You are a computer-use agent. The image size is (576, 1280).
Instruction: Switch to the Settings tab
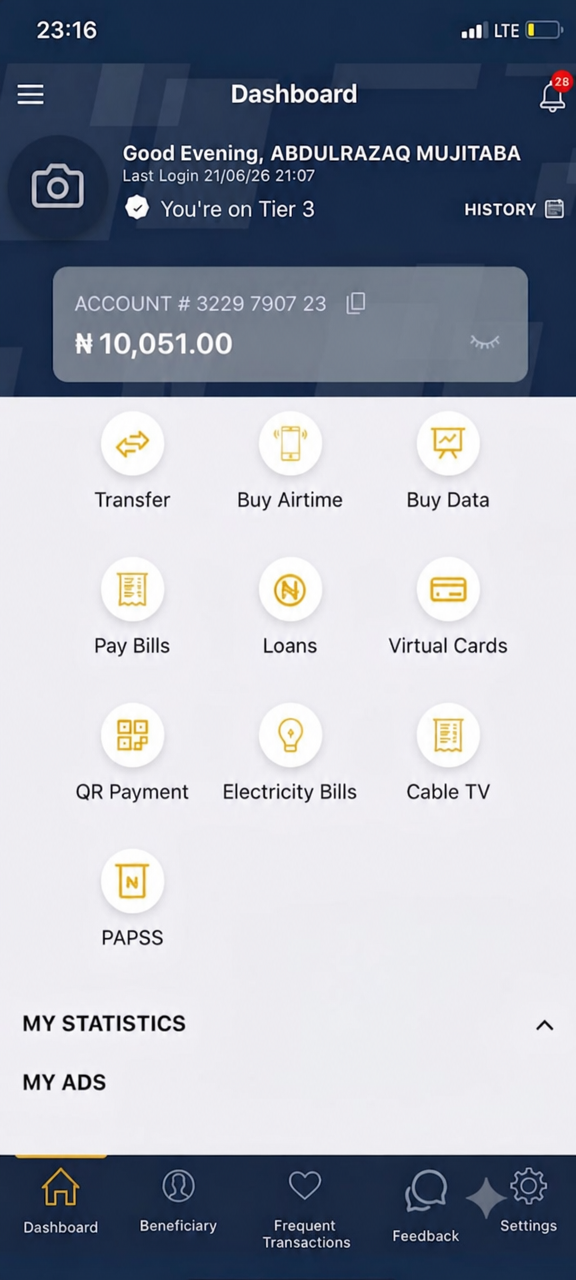click(x=528, y=1202)
